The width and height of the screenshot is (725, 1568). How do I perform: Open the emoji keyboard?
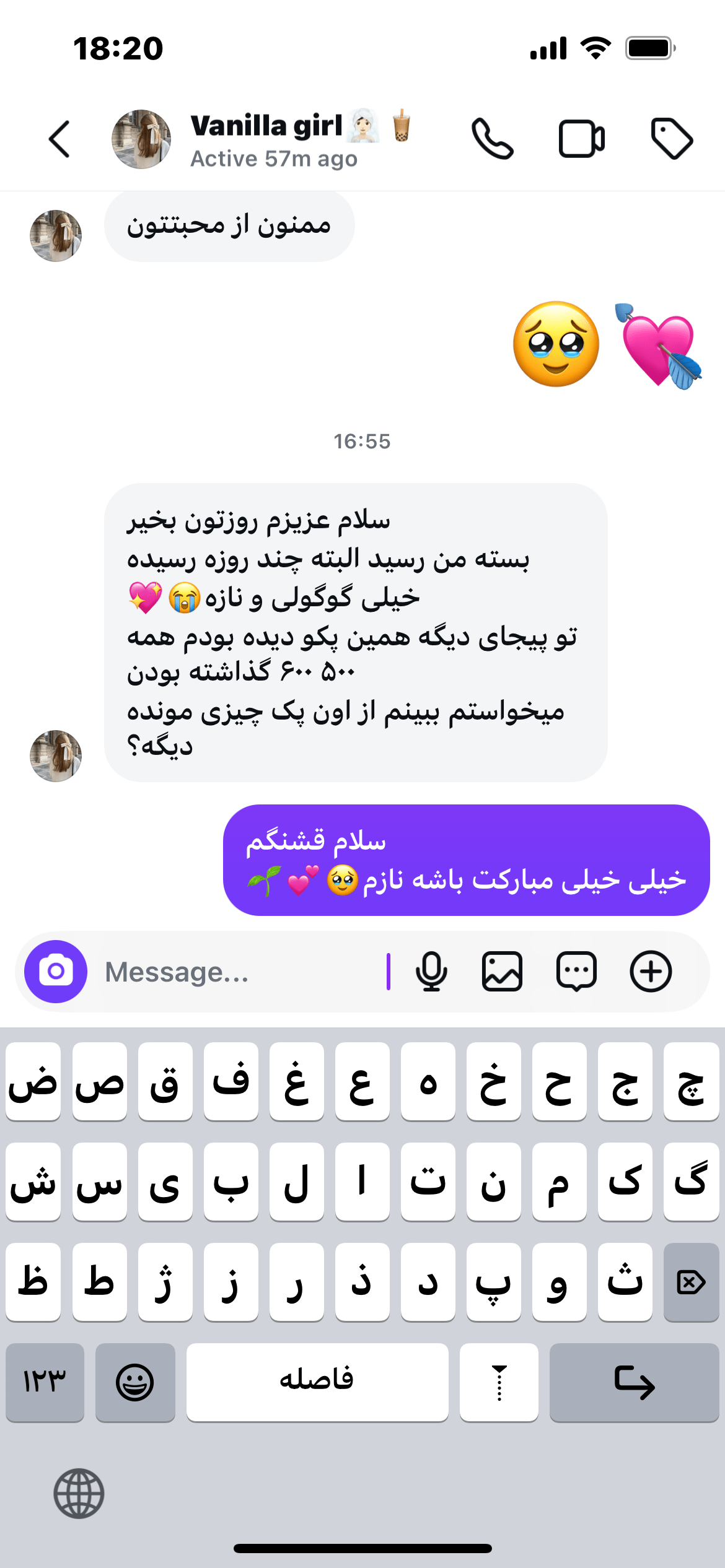(x=135, y=1382)
